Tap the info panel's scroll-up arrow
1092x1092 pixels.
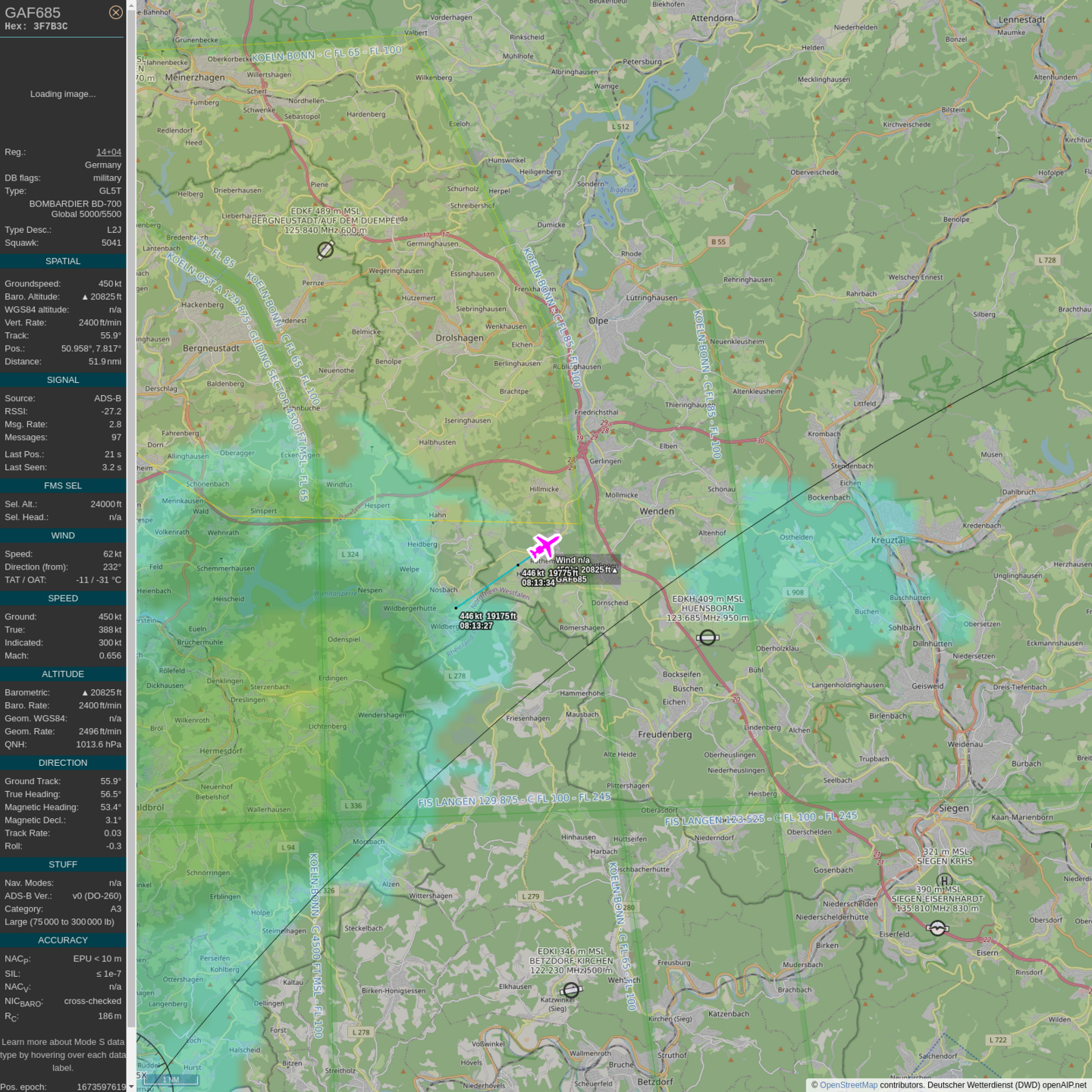point(131,5)
